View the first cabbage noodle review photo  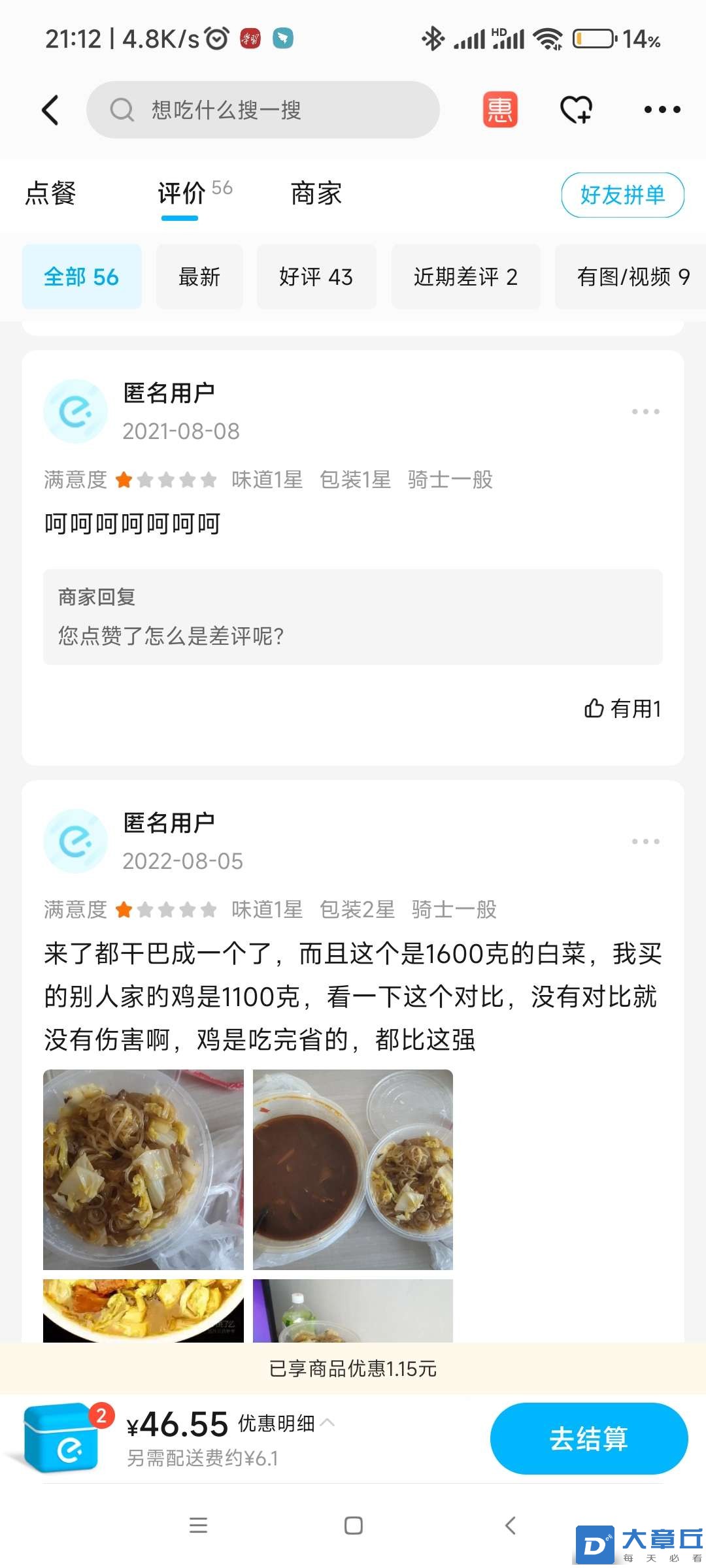click(143, 1169)
